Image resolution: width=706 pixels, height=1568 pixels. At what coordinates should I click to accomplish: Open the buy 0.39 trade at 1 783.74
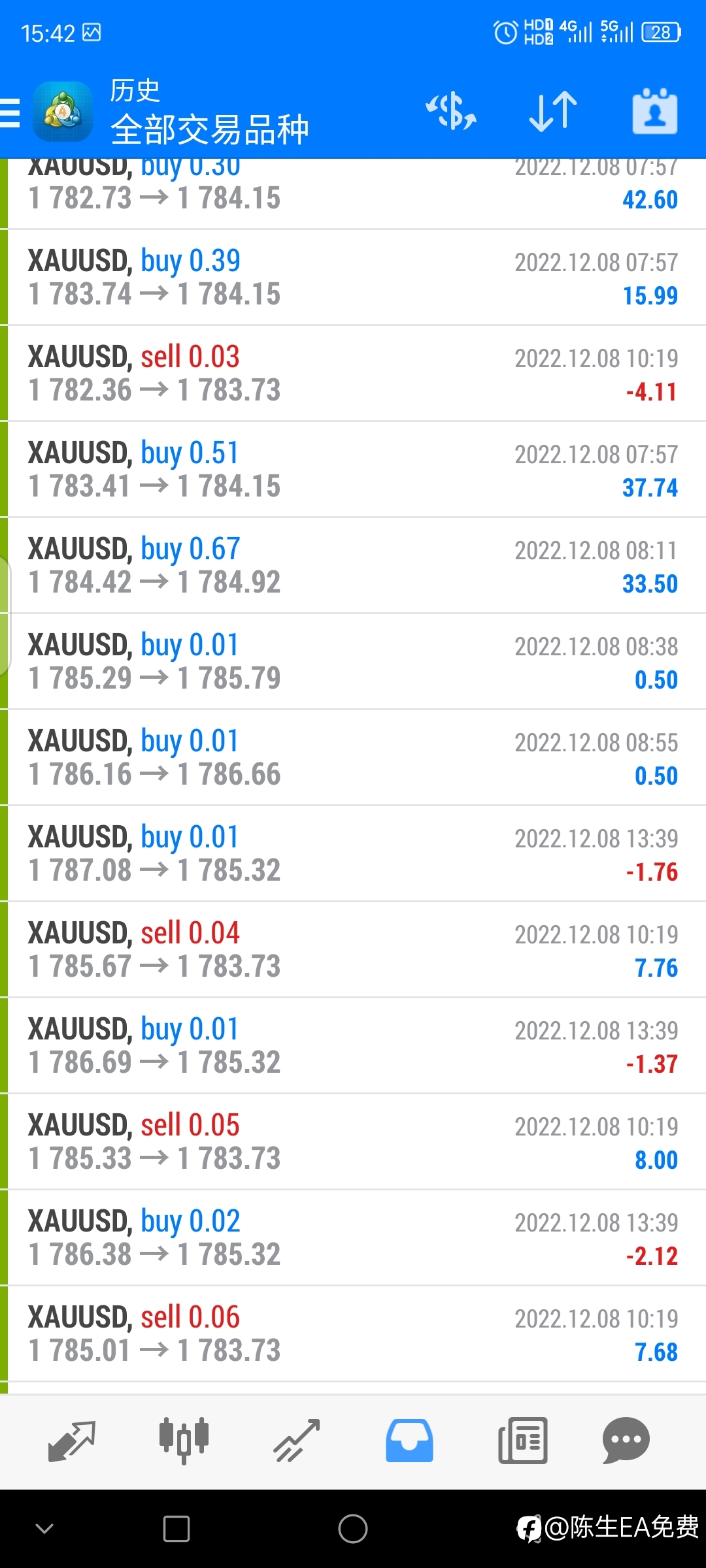[x=353, y=278]
